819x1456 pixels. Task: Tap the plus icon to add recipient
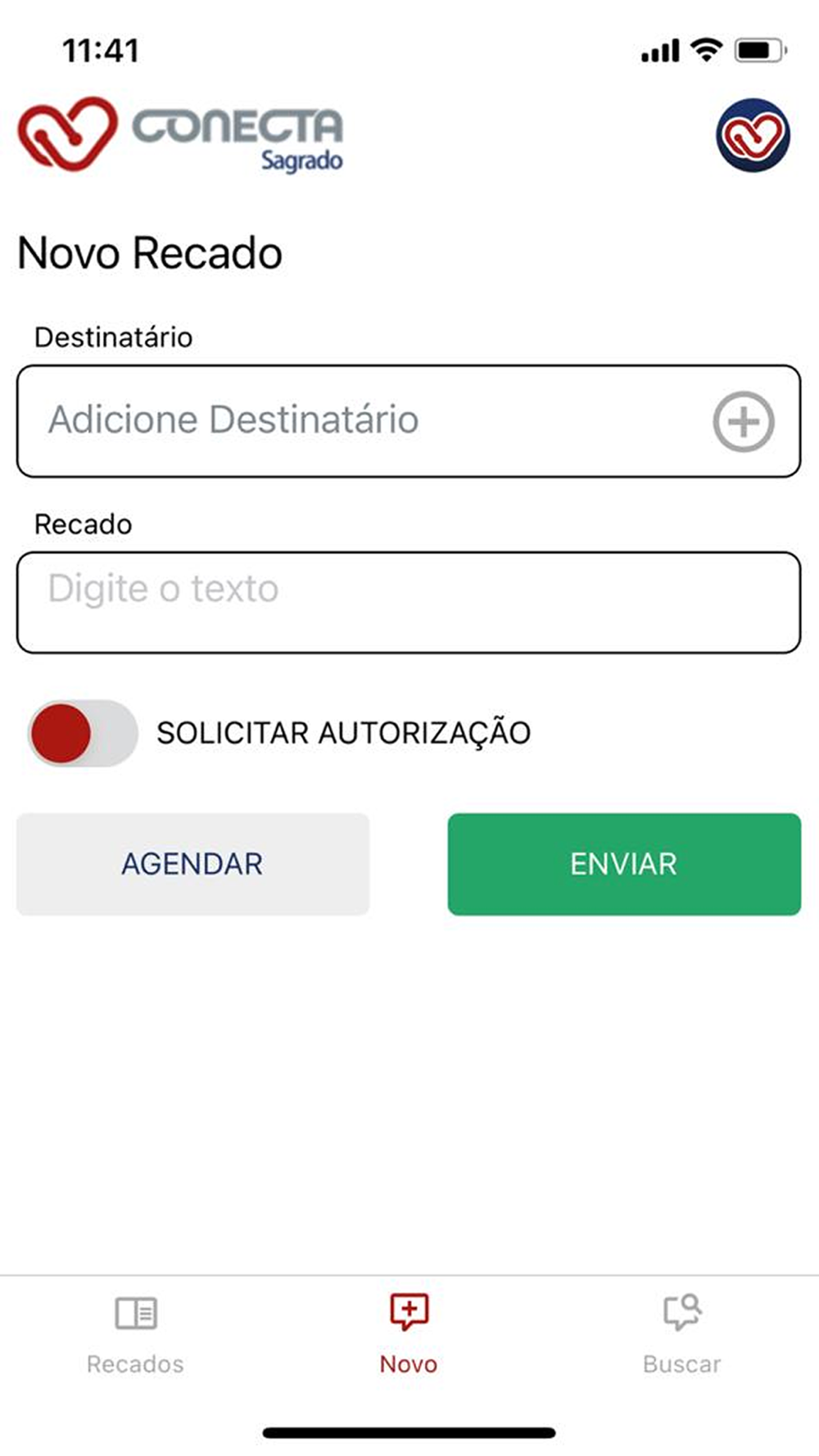(x=743, y=422)
